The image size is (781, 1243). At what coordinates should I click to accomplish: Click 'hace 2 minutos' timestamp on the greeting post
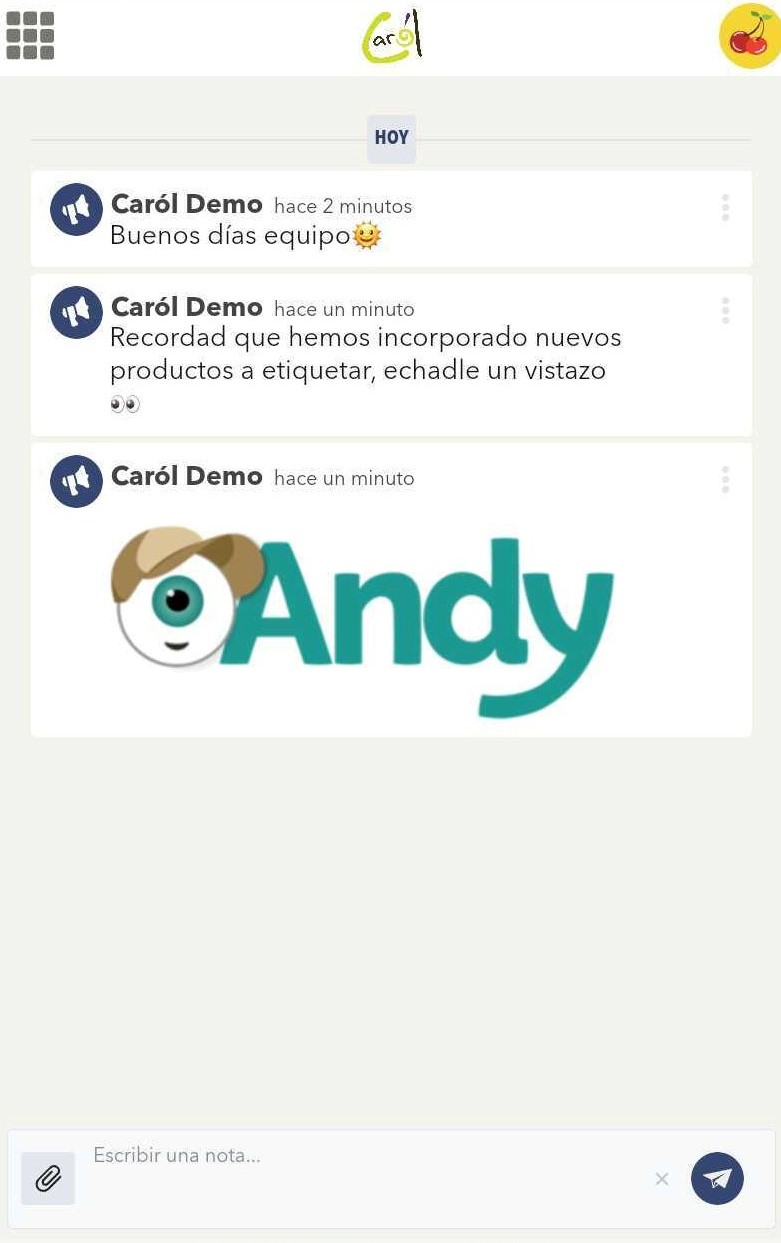[342, 207]
